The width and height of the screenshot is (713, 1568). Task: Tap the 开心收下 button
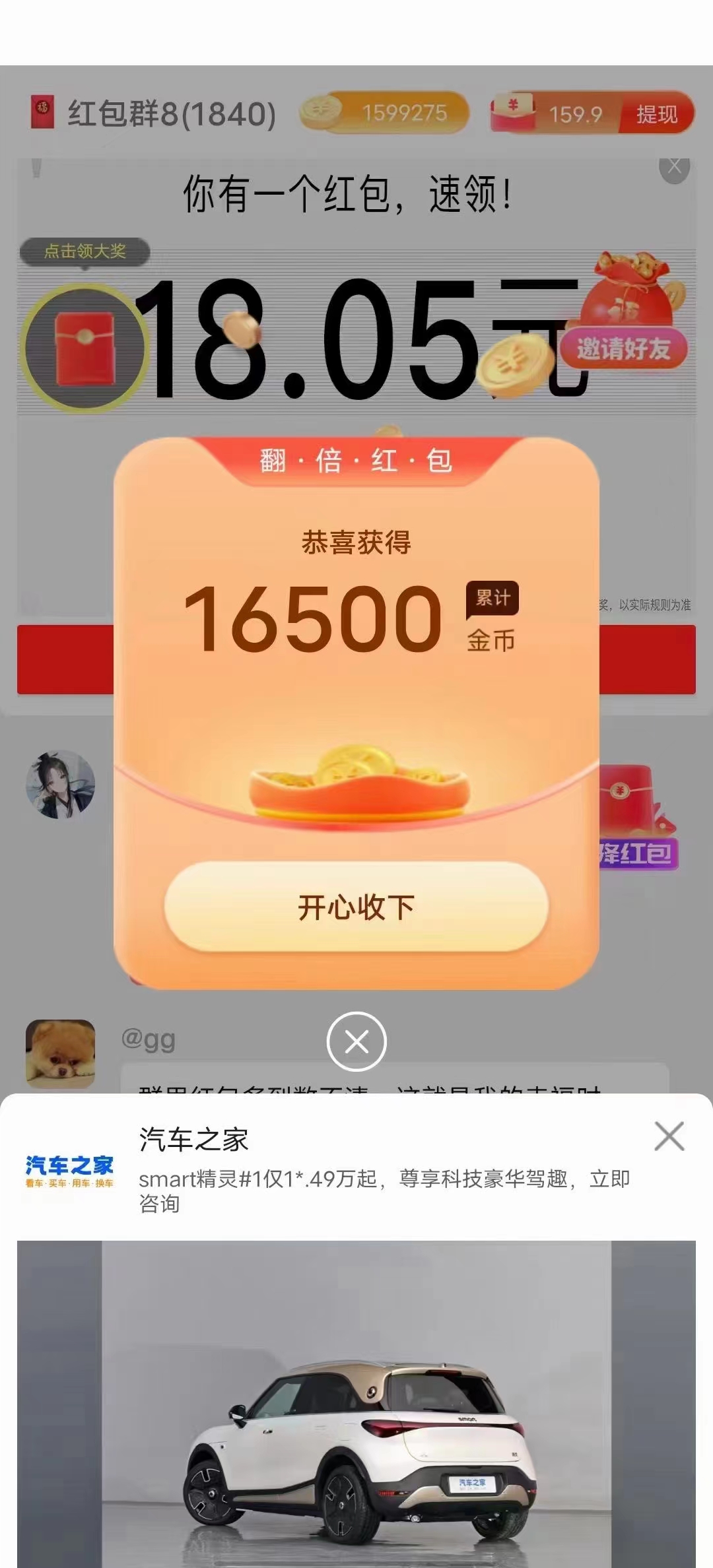tap(356, 907)
